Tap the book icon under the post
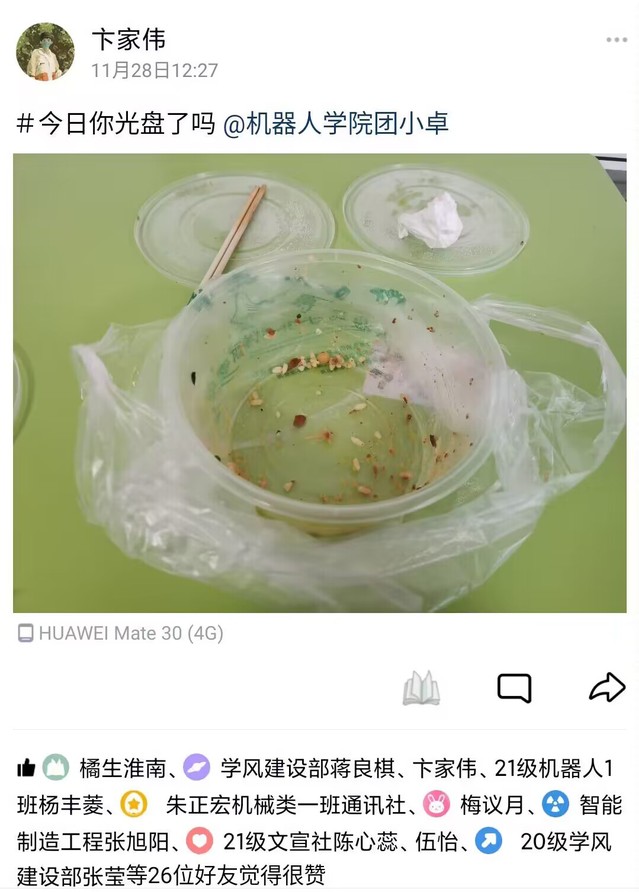 tap(421, 687)
